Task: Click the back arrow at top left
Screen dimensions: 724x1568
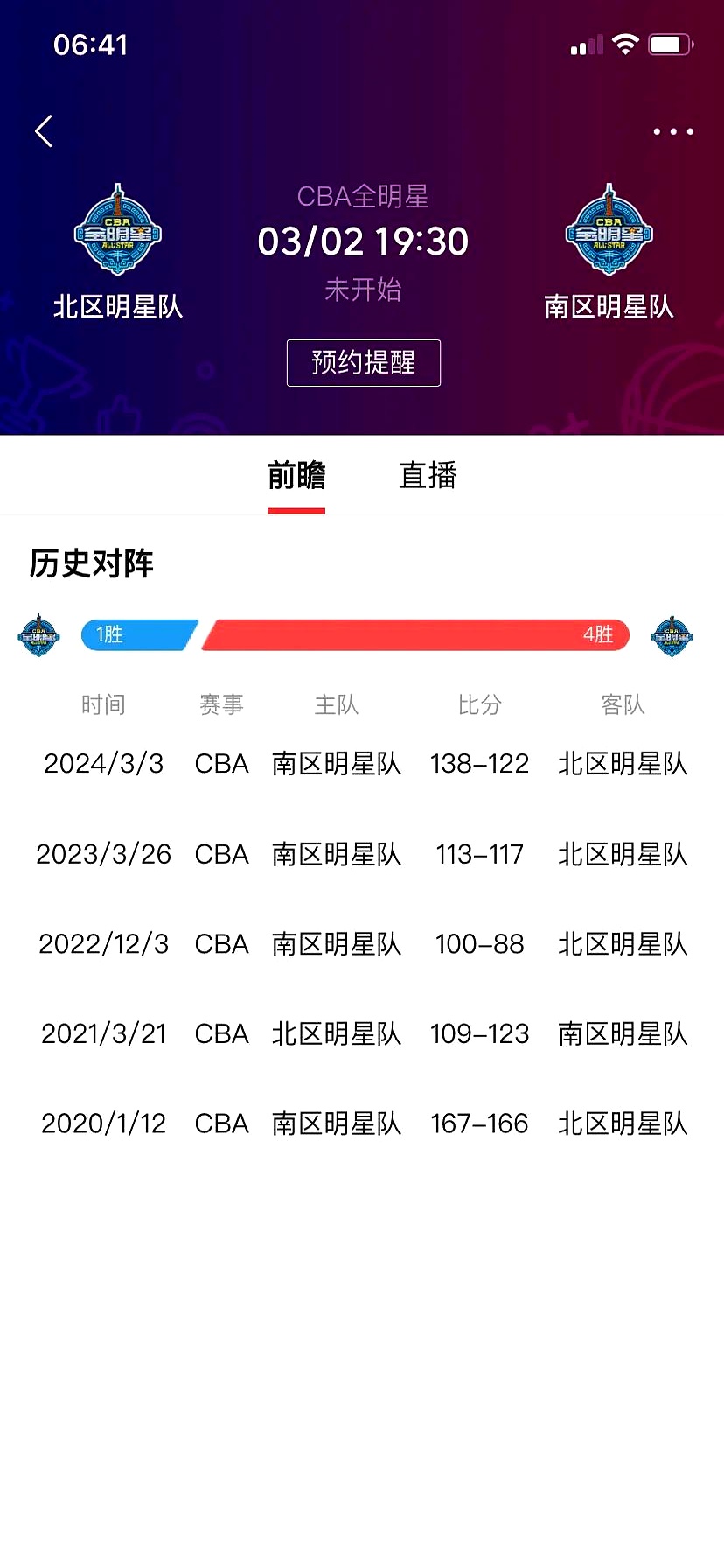Action: [x=44, y=129]
